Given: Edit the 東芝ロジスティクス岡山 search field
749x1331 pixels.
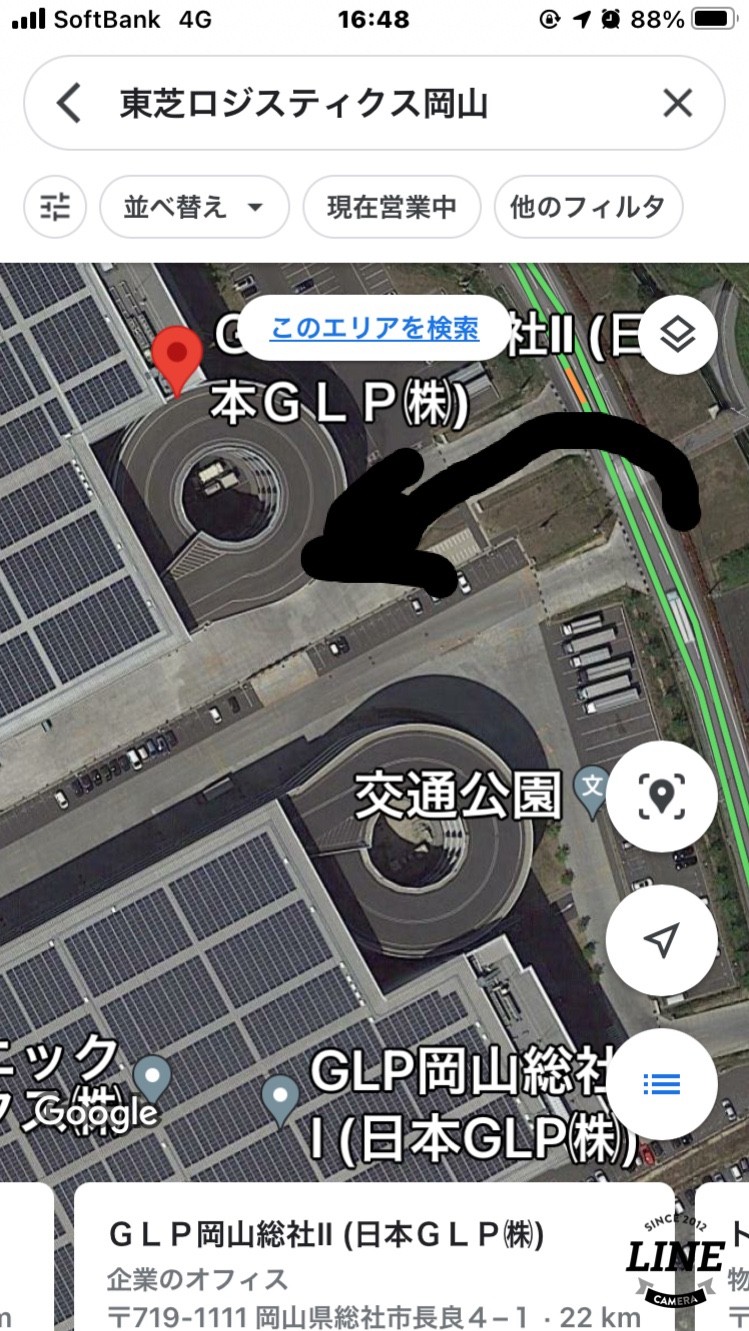Looking at the screenshot, I should 370,104.
